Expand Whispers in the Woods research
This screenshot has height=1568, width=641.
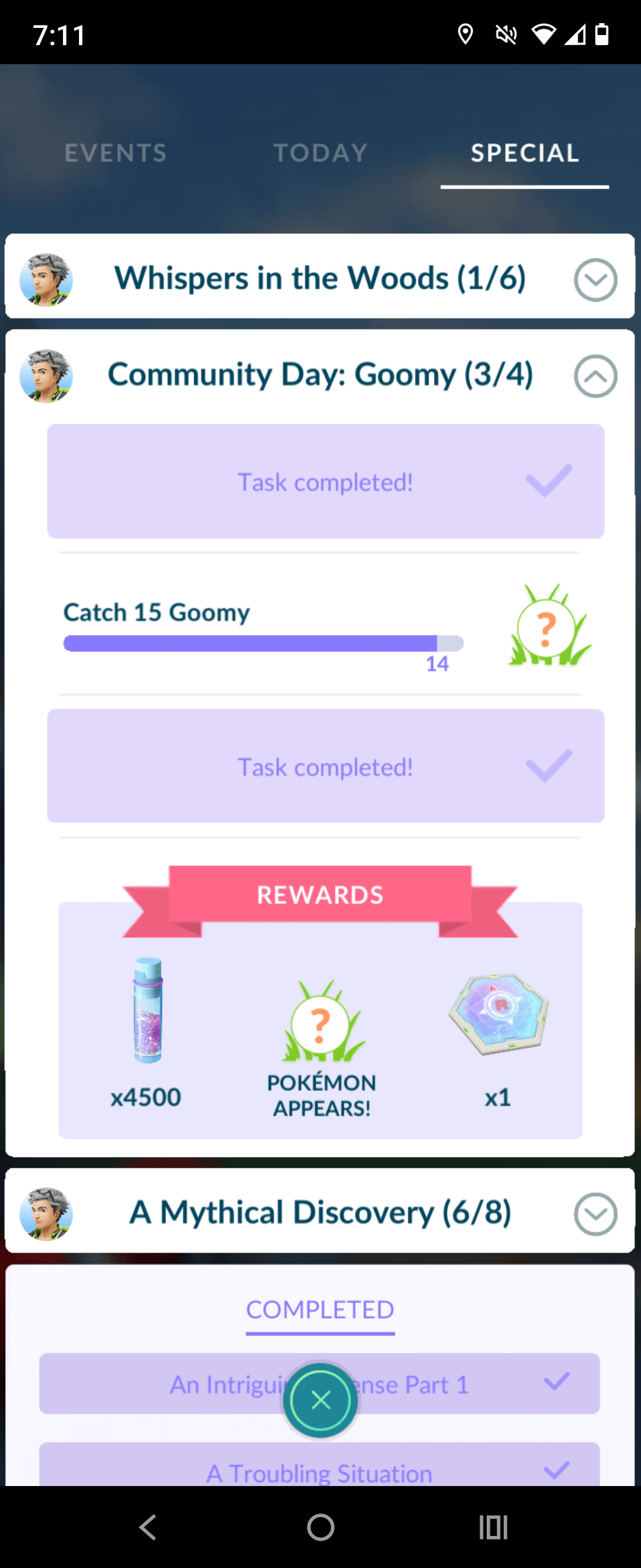[x=595, y=280]
